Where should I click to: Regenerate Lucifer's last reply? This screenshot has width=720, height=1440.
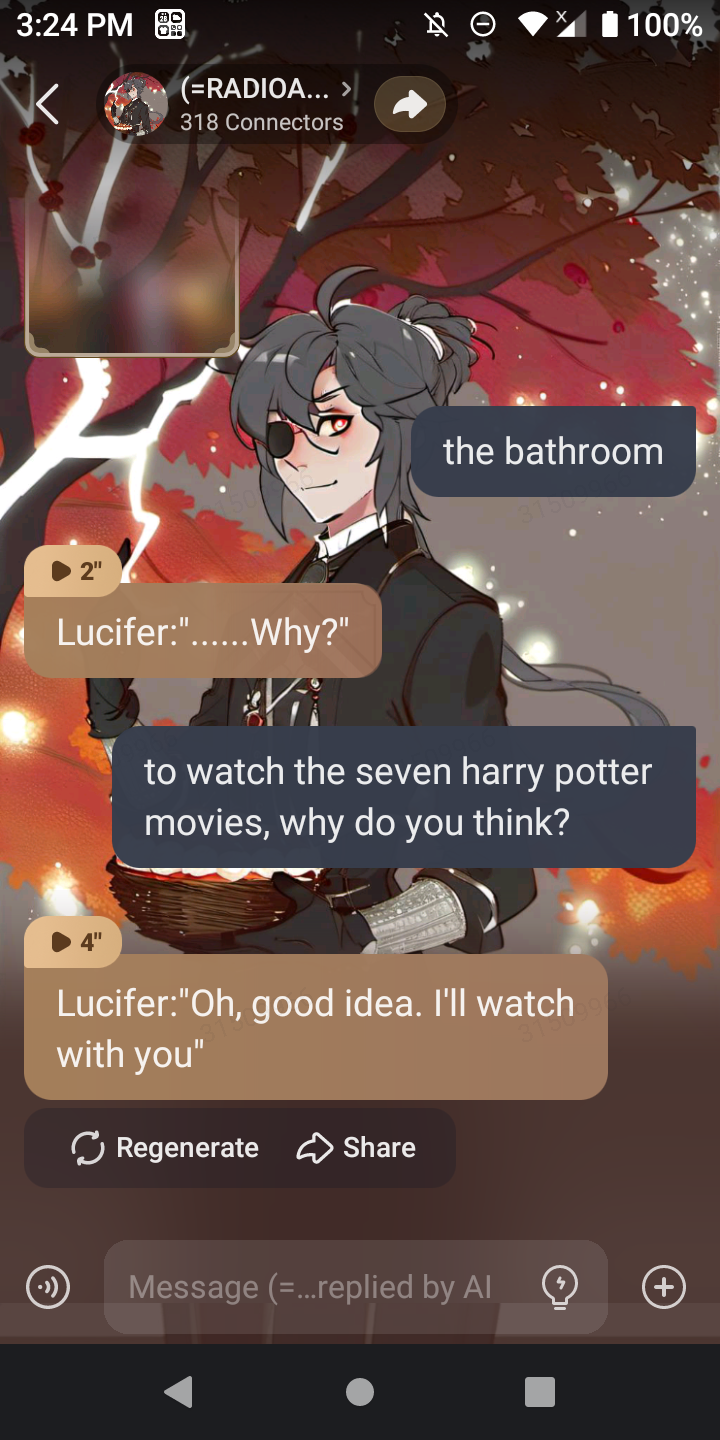(165, 1148)
